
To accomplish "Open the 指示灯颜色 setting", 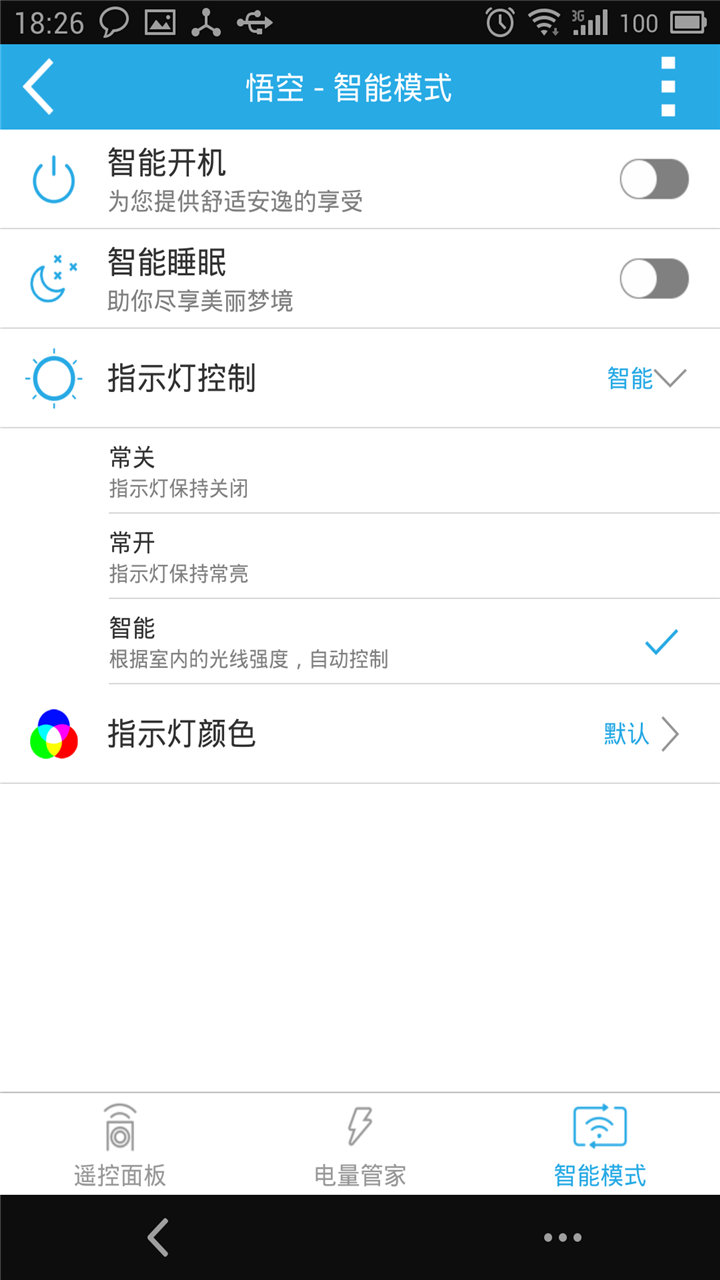I will tap(360, 734).
